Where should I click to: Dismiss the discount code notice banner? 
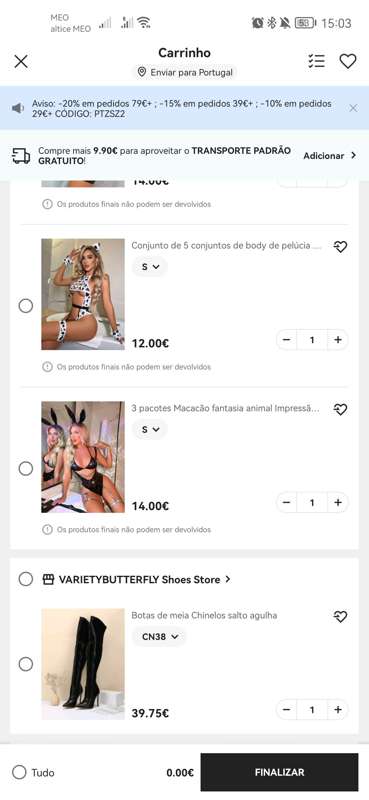353,108
